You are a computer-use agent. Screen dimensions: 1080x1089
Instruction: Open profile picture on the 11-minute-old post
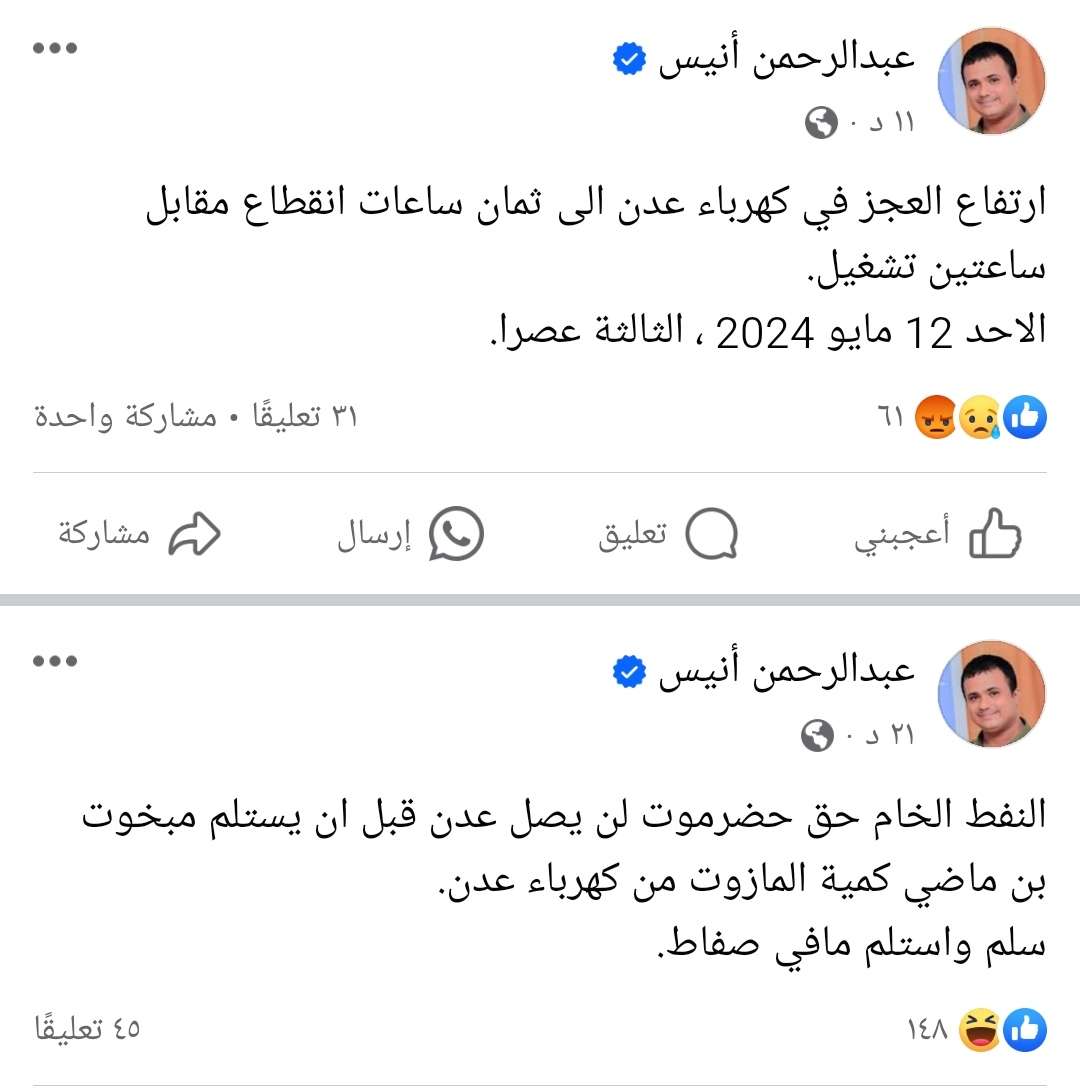(991, 80)
